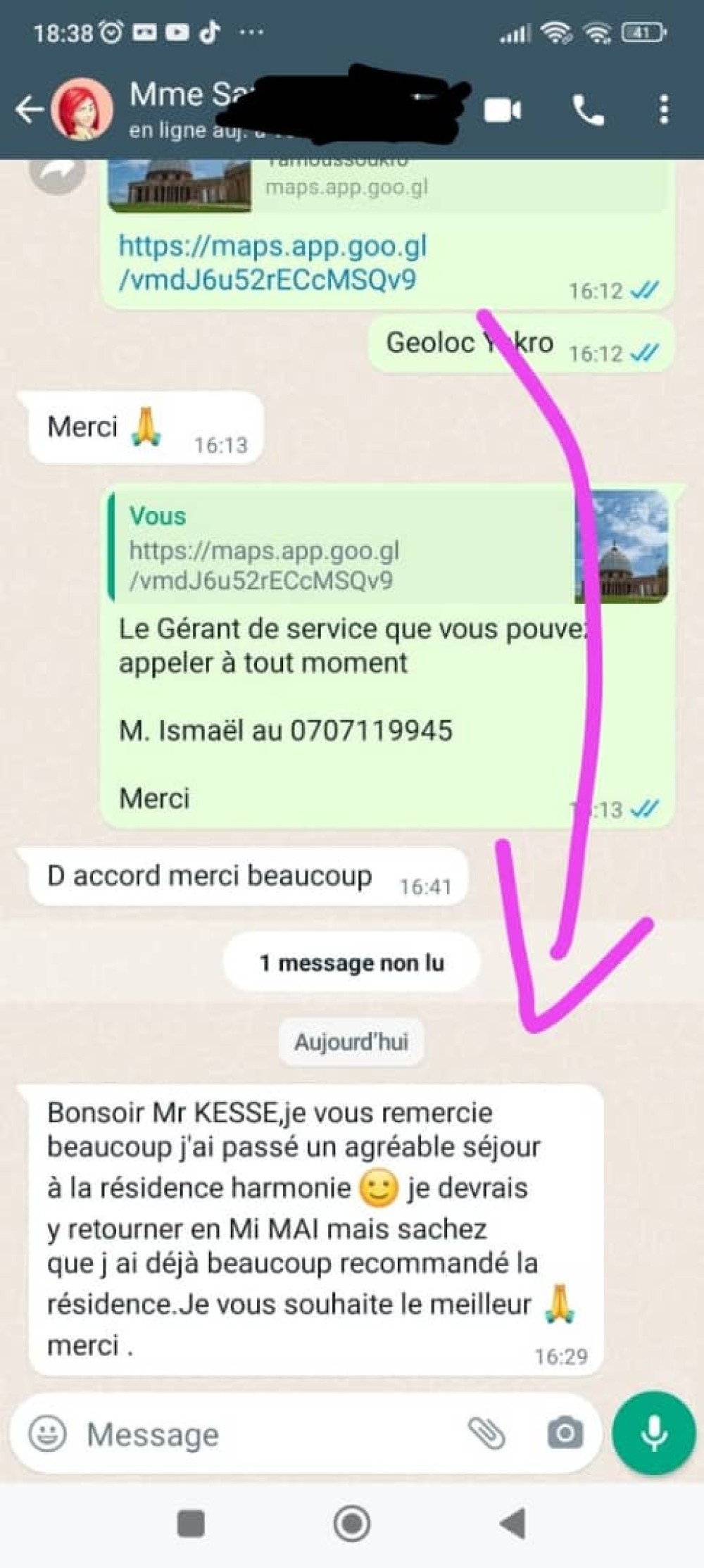Open the maps.app.goo.gl link sent at 16:12
Screen dimensions: 704x1568
[x=272, y=263]
